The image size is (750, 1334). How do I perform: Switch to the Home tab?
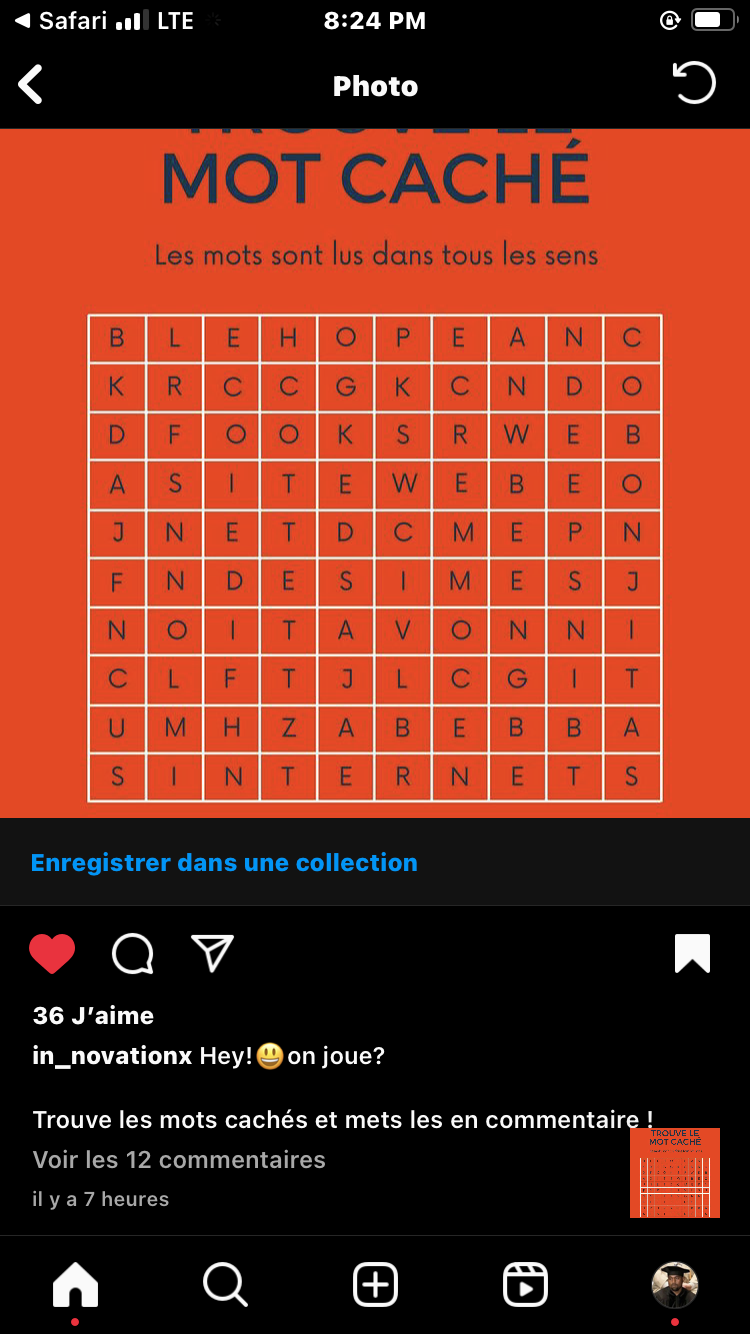[x=76, y=1284]
